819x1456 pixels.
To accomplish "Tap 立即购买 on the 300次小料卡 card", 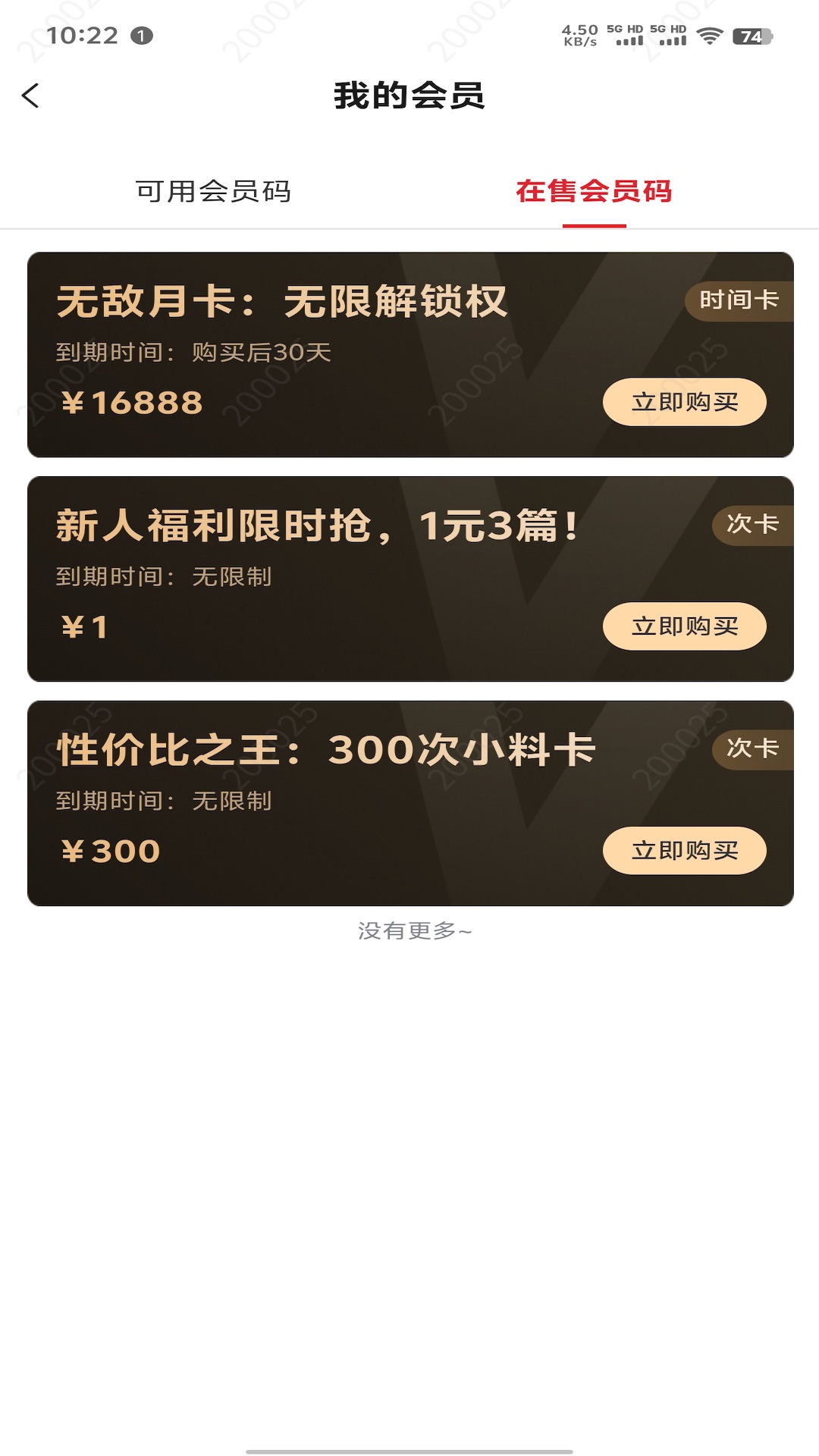I will pos(684,850).
